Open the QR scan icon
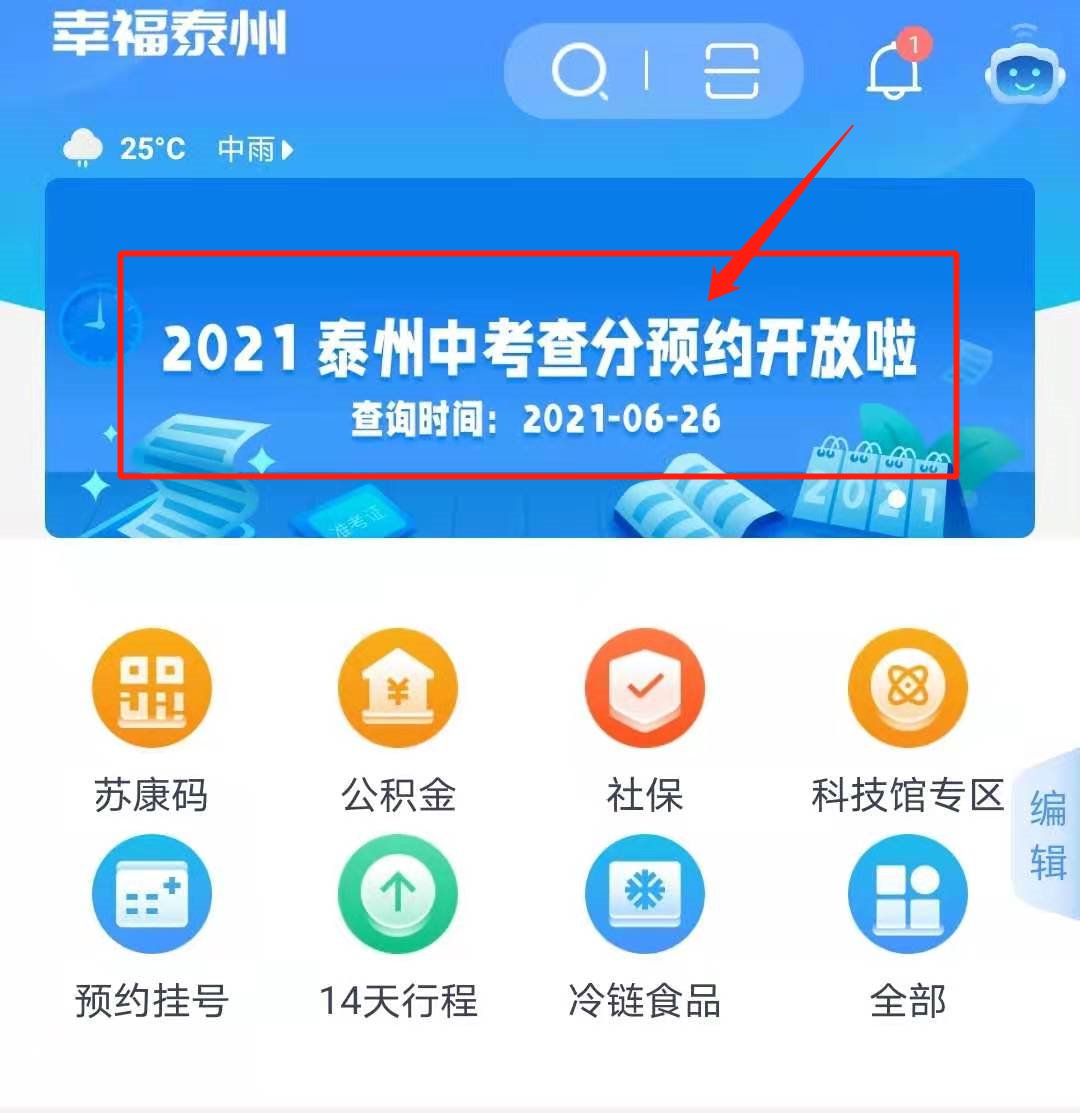 (x=731, y=72)
